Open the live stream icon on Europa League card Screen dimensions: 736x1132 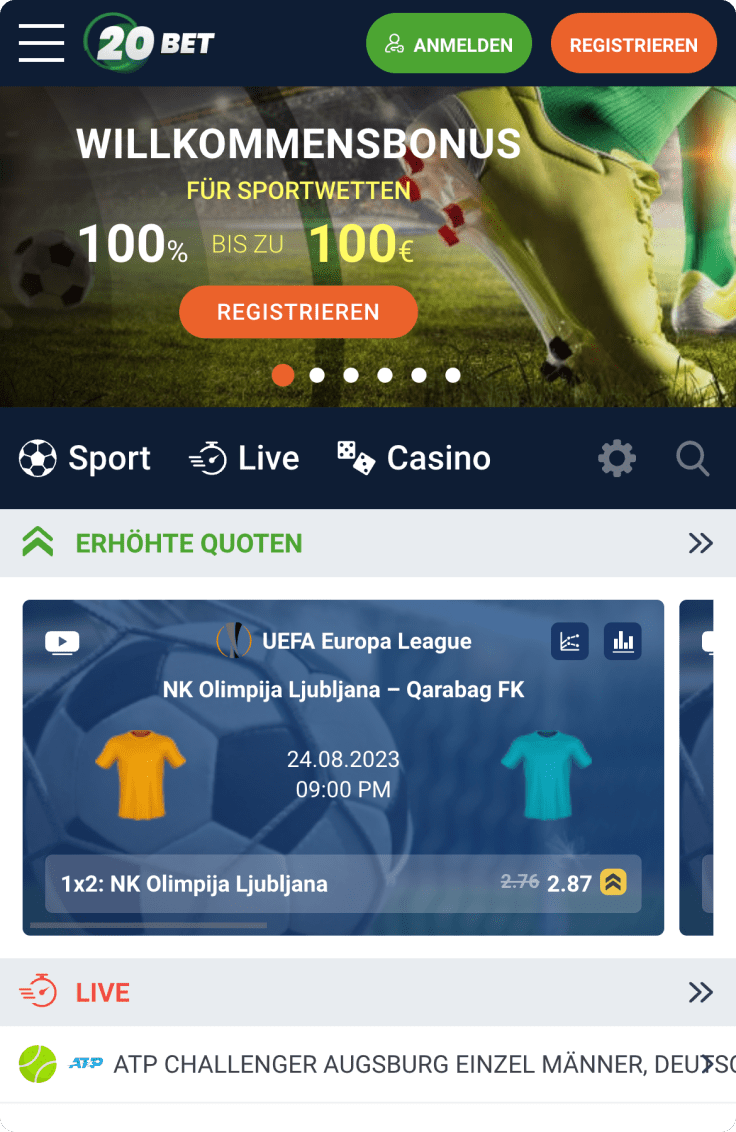click(x=62, y=642)
